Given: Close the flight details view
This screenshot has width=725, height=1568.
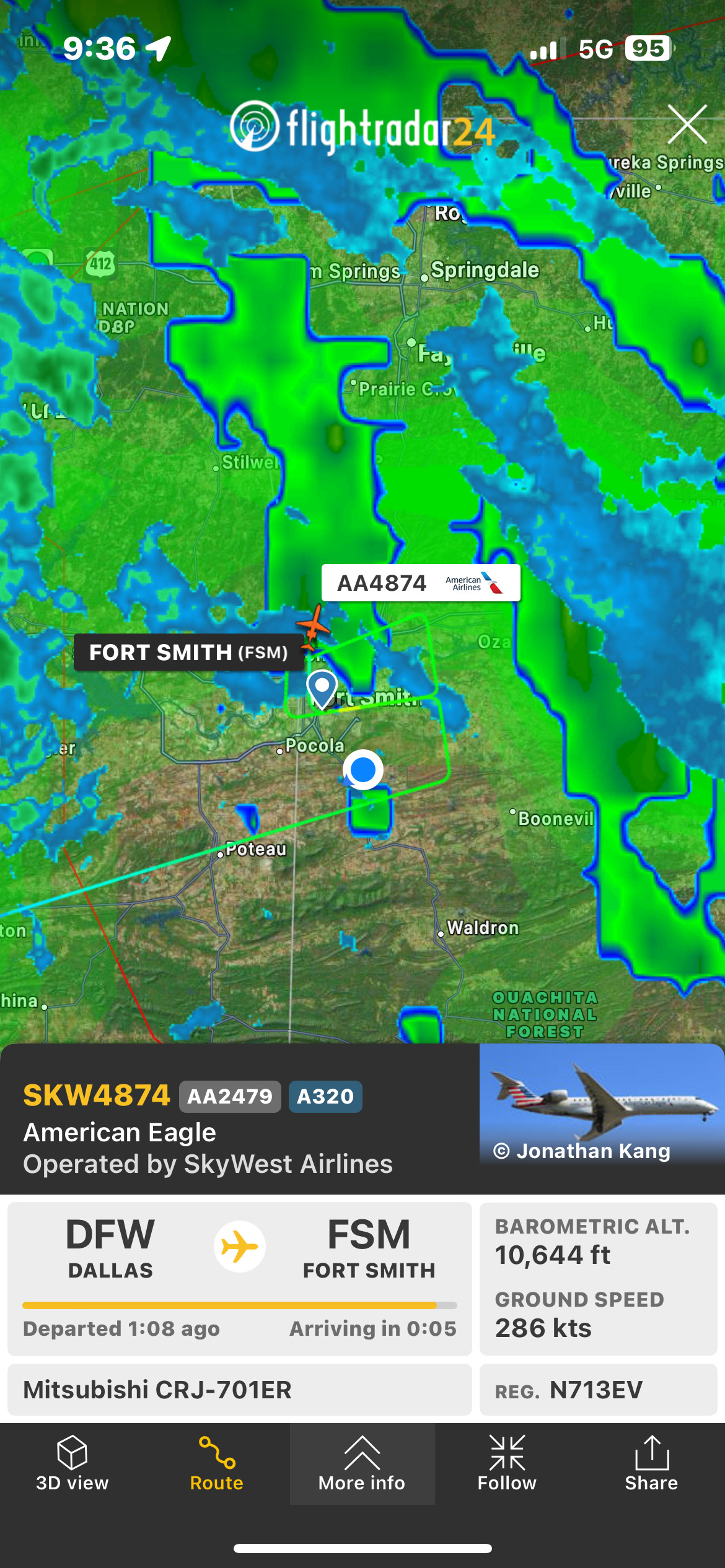Looking at the screenshot, I should (x=687, y=124).
